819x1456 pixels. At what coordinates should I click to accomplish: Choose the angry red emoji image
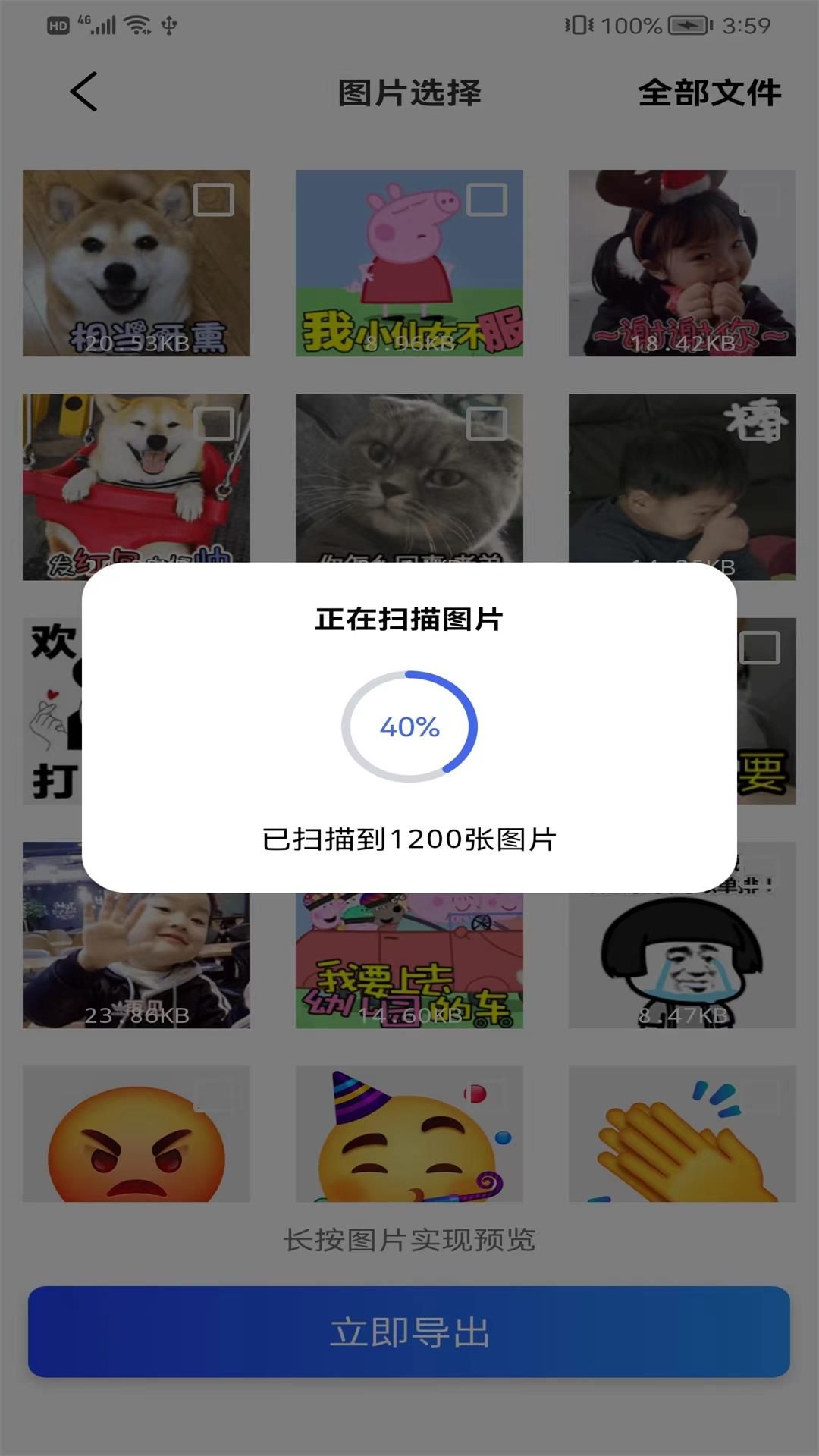point(136,1134)
